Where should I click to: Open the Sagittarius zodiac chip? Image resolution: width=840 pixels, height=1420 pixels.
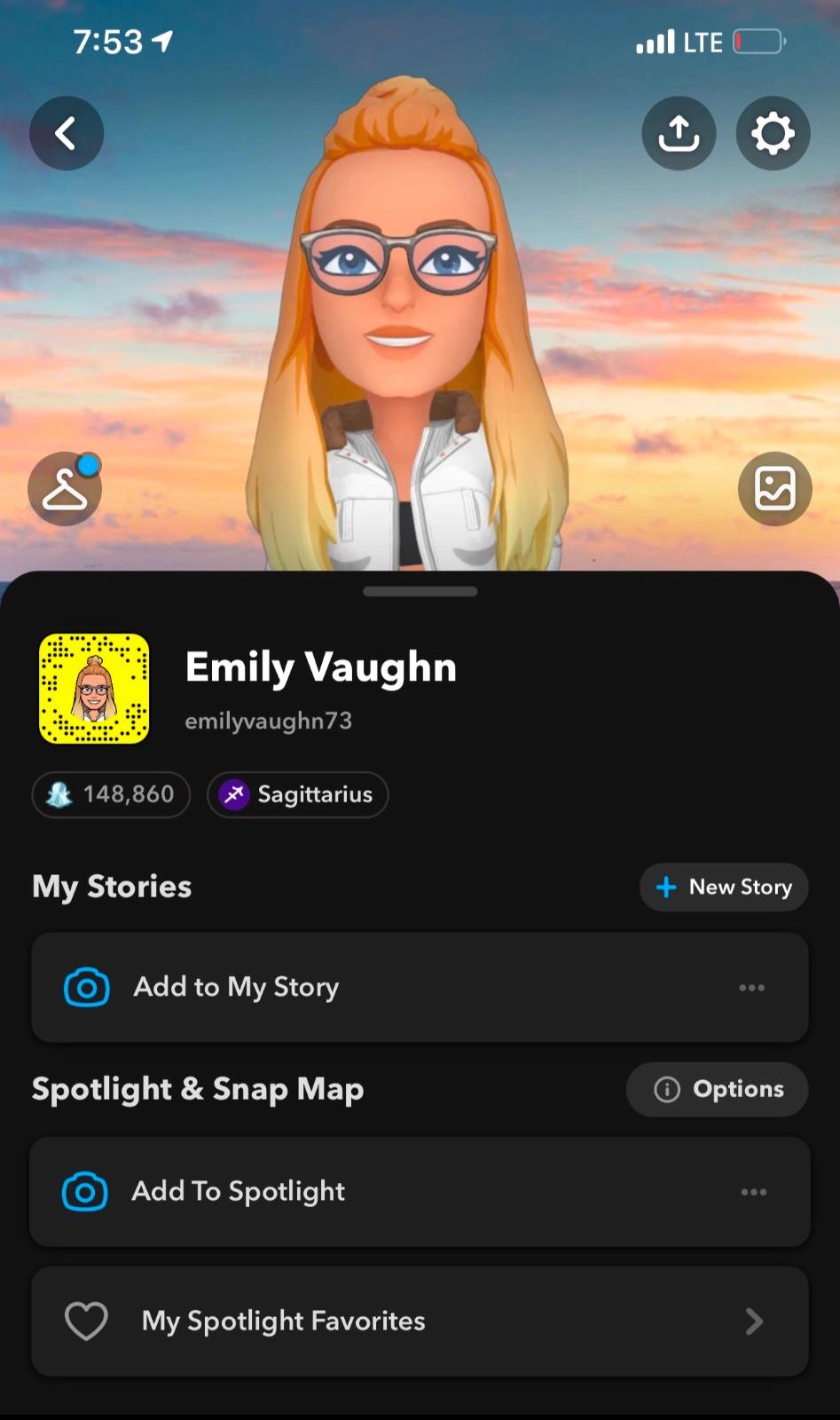[298, 794]
